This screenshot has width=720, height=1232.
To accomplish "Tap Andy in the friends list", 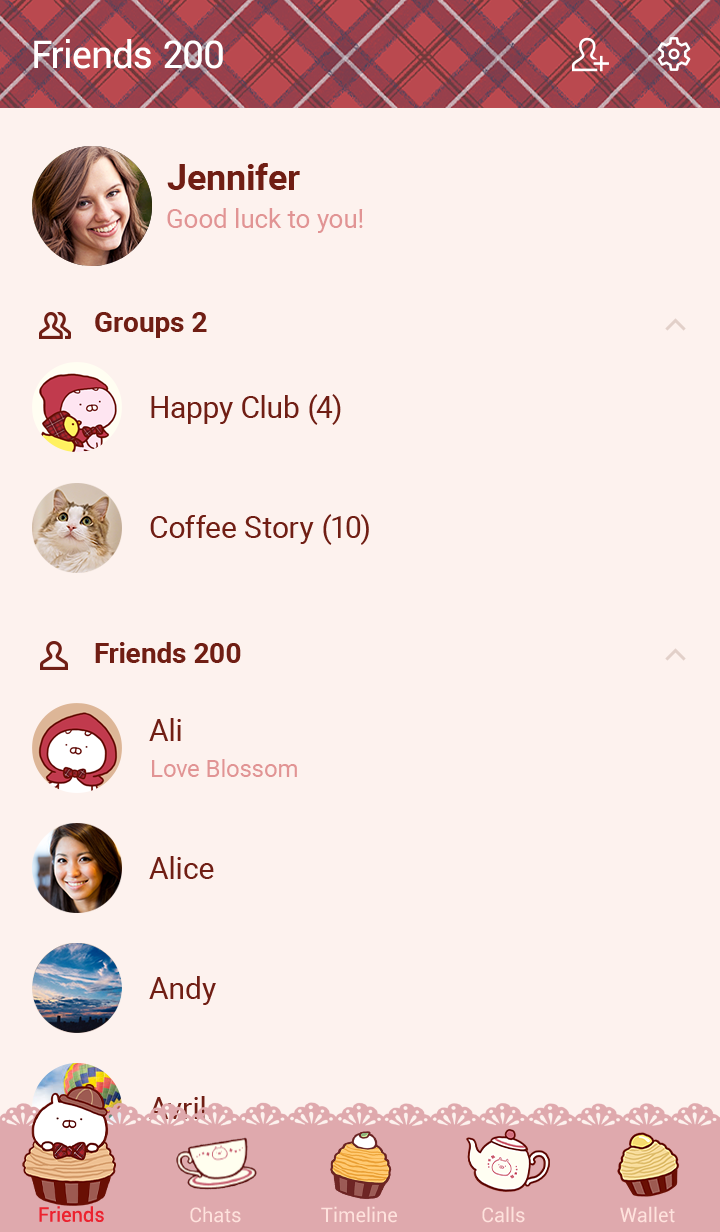I will [182, 988].
